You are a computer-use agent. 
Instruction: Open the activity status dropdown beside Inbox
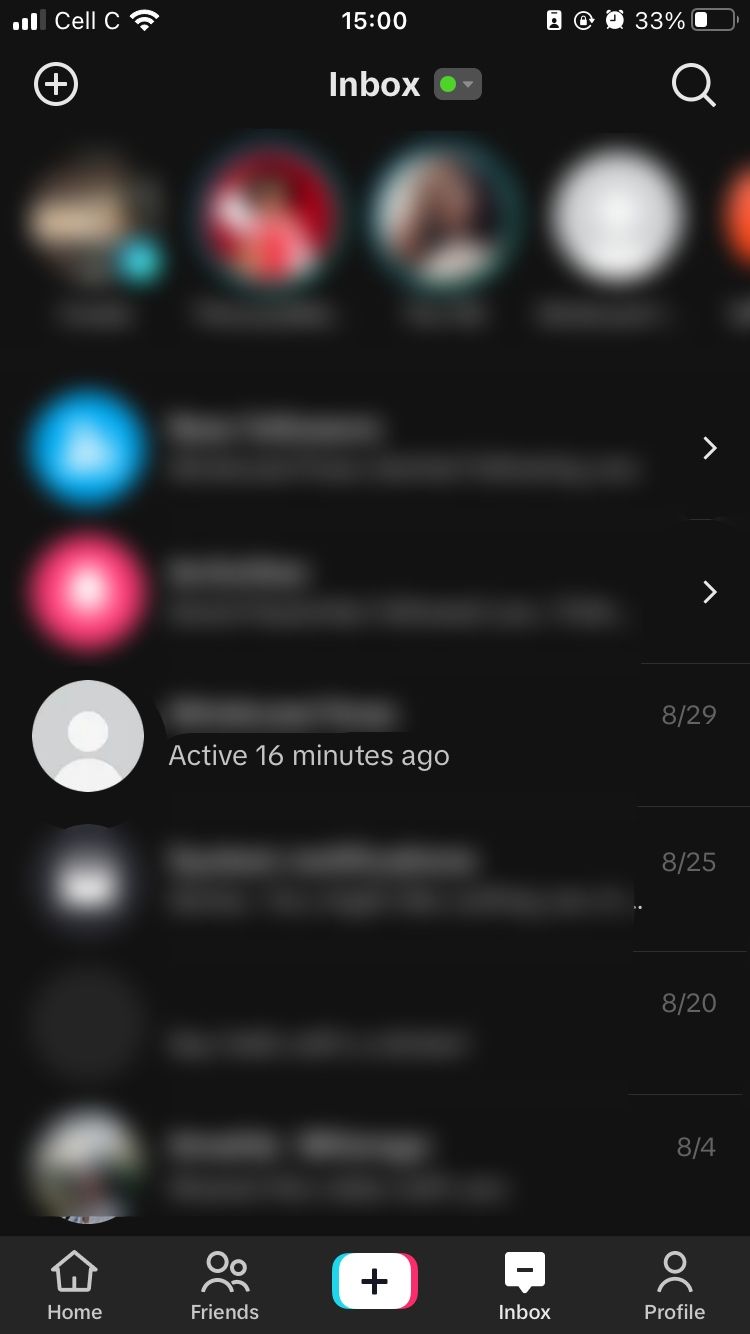coord(467,84)
